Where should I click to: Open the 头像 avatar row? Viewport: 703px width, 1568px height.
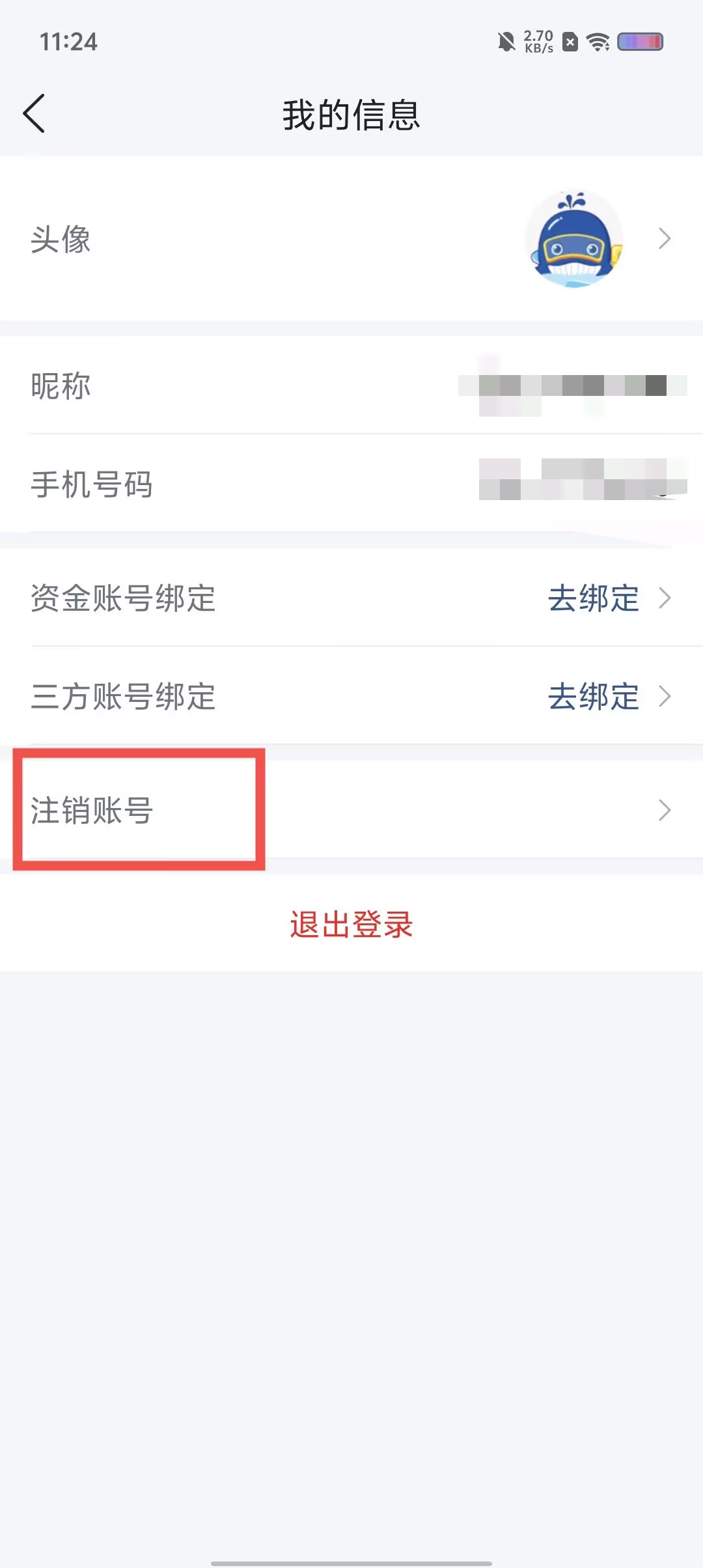click(351, 239)
